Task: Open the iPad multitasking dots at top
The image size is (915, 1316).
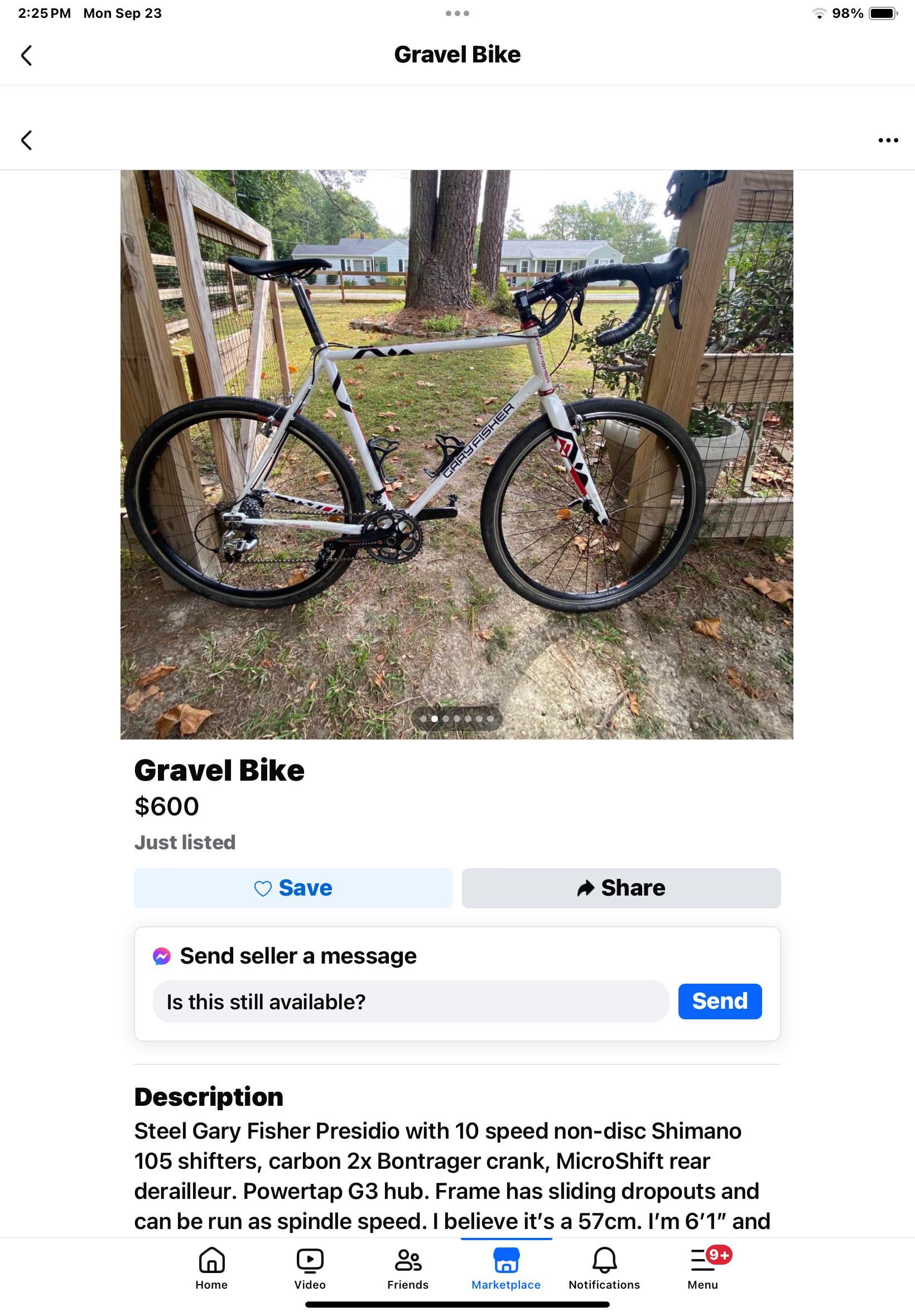Action: click(458, 13)
